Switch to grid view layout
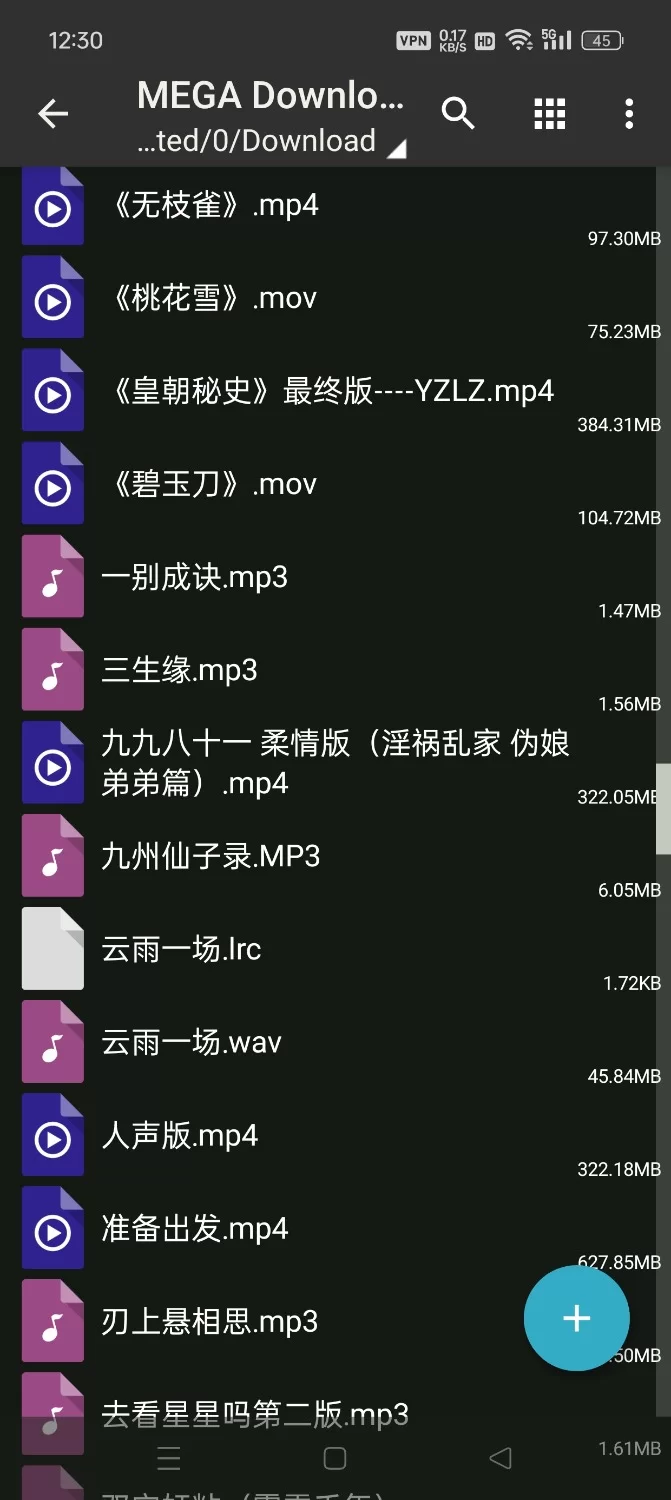The image size is (671, 1500). [549, 114]
